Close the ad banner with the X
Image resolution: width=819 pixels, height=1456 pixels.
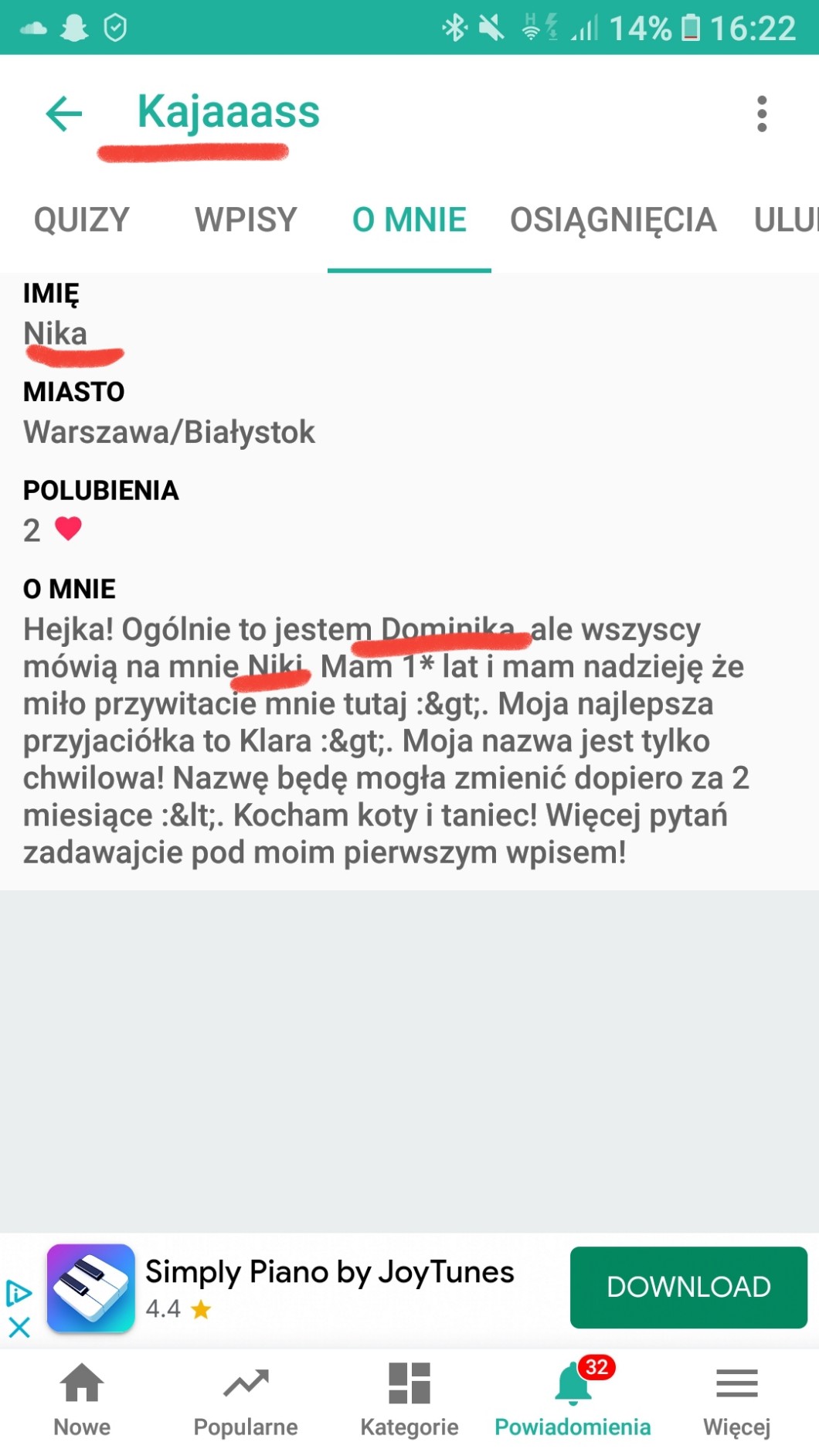click(x=19, y=1328)
